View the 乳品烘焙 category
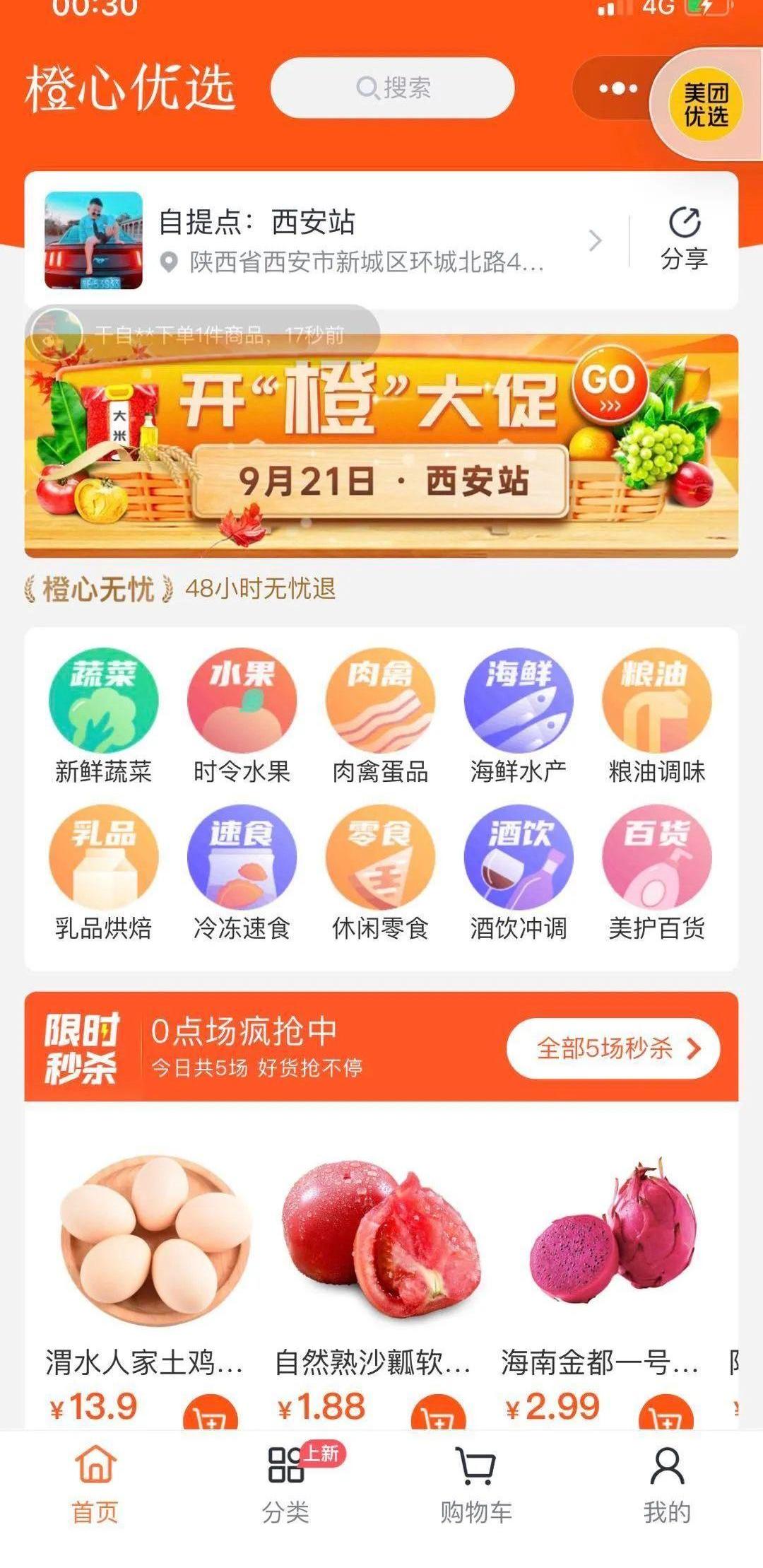 coord(103,872)
